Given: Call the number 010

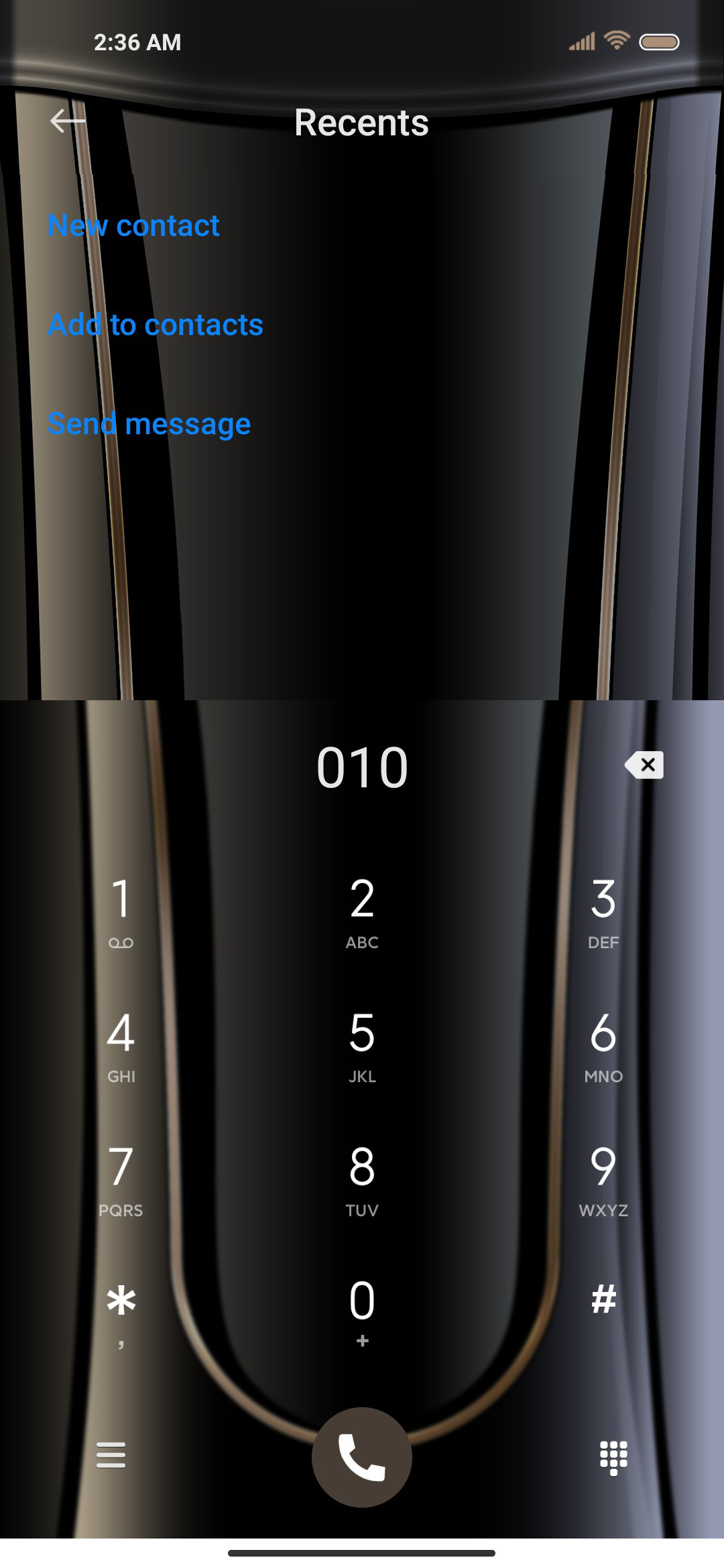Looking at the screenshot, I should click(362, 1457).
